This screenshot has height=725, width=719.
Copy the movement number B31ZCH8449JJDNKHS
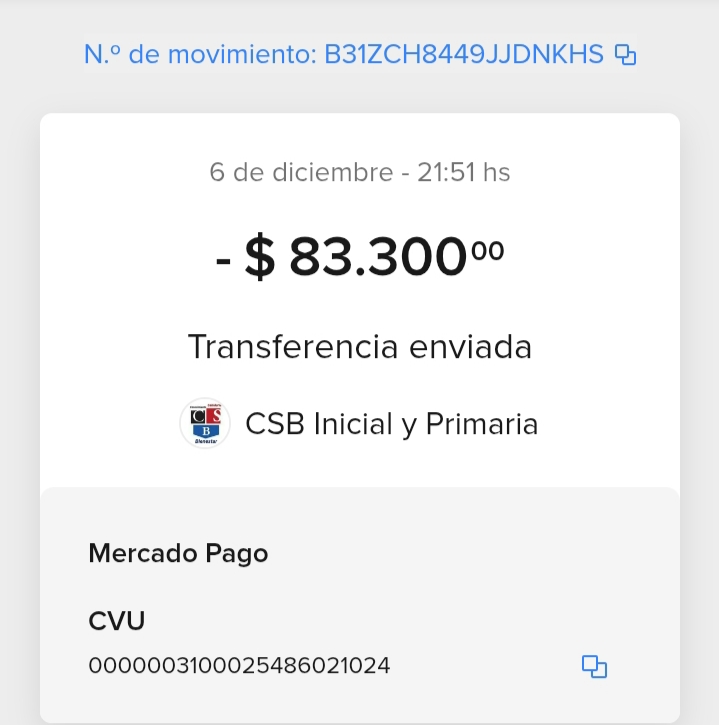pos(625,55)
